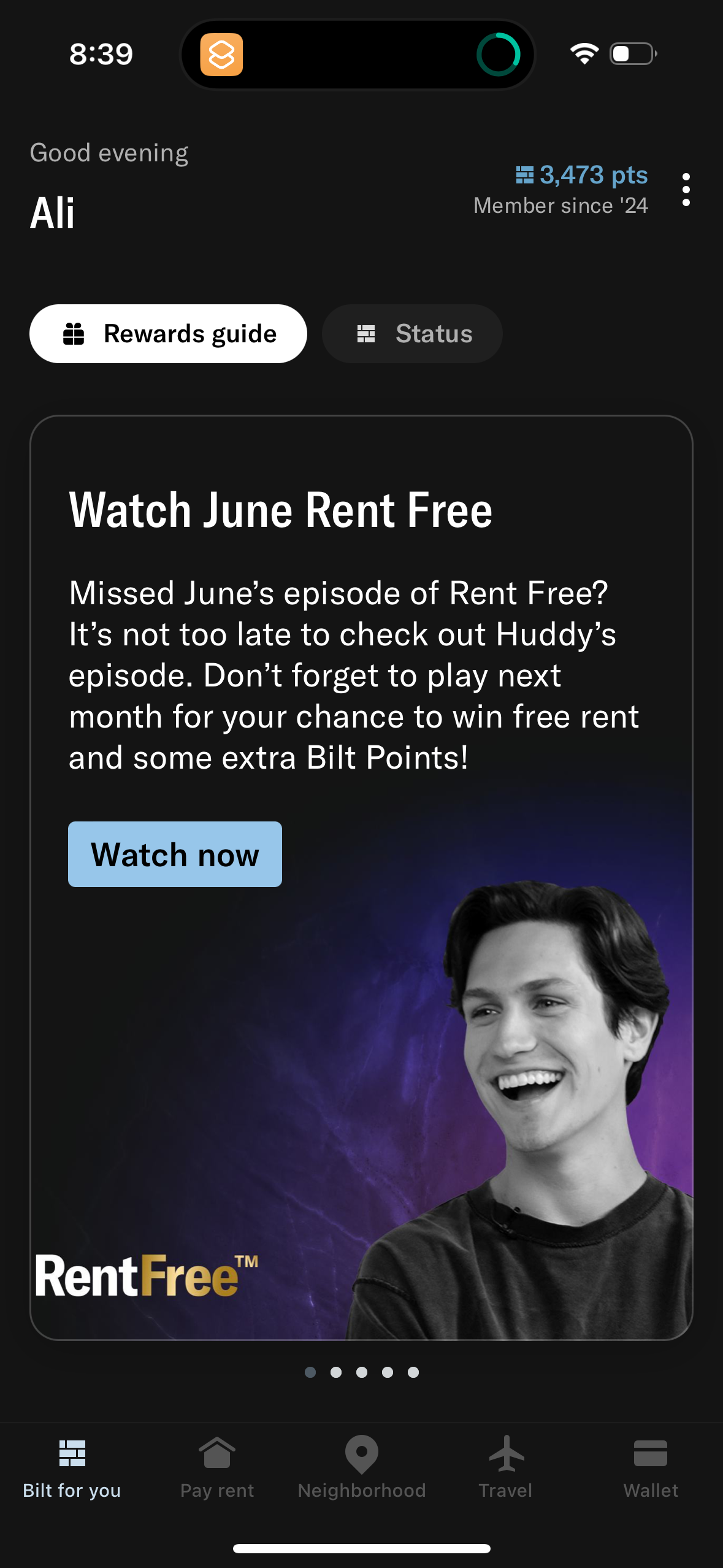723x1568 pixels.
Task: Open the Travel tab
Action: coord(506,1467)
